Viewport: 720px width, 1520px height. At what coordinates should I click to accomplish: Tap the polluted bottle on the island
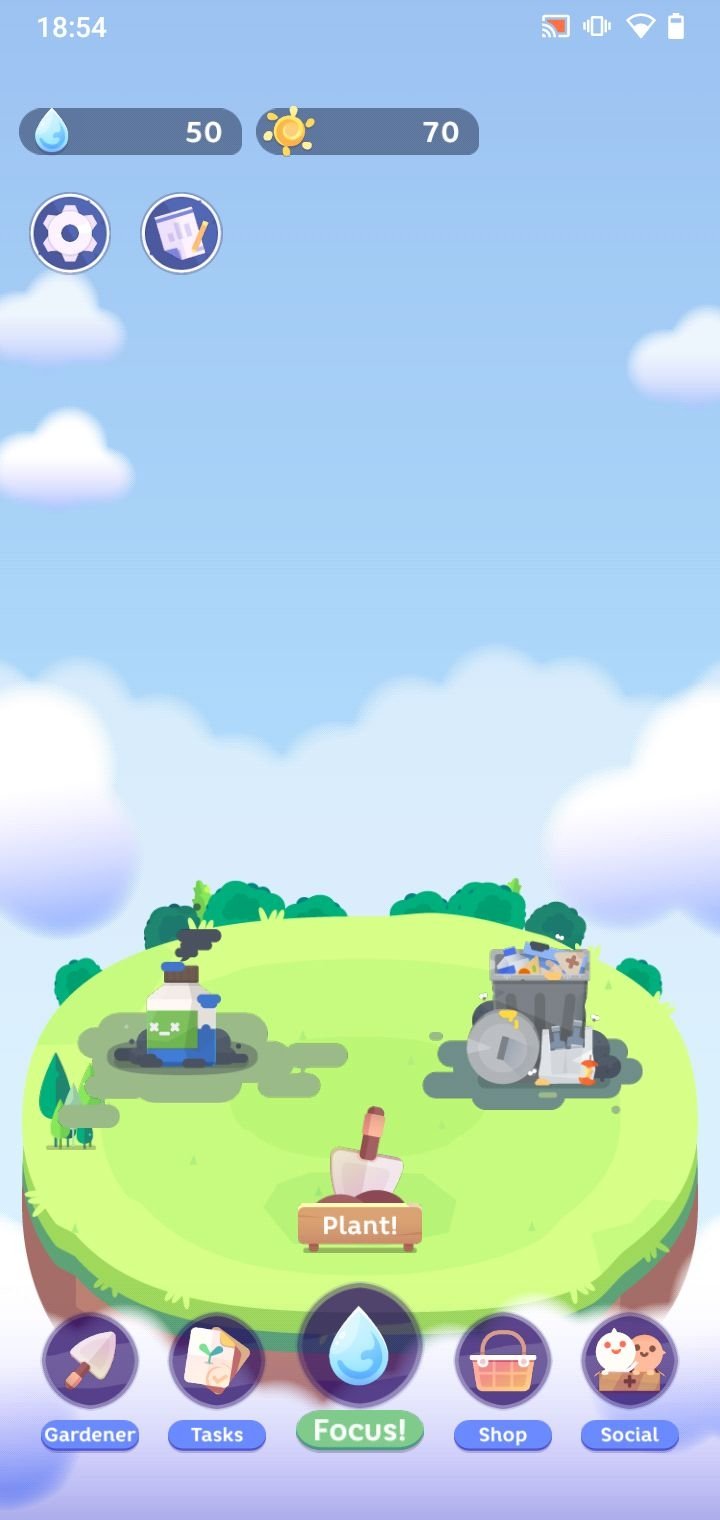pos(181,1015)
